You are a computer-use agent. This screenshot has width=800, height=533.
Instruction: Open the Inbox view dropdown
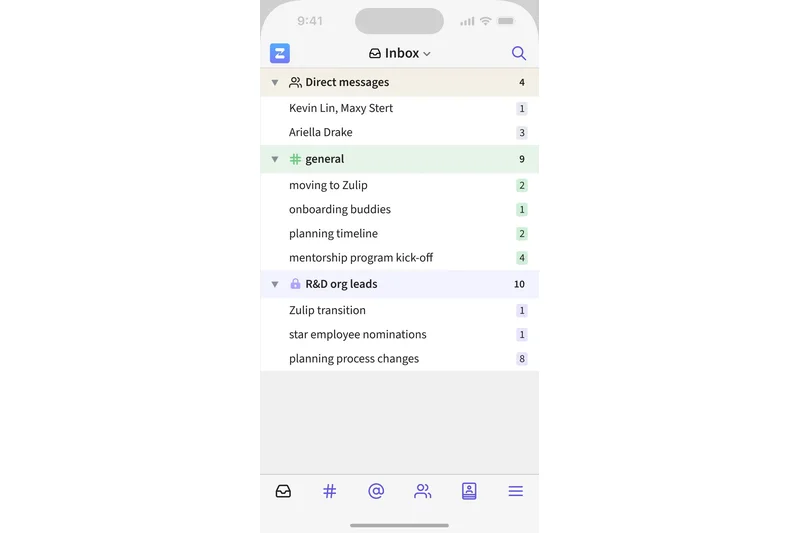coord(400,54)
